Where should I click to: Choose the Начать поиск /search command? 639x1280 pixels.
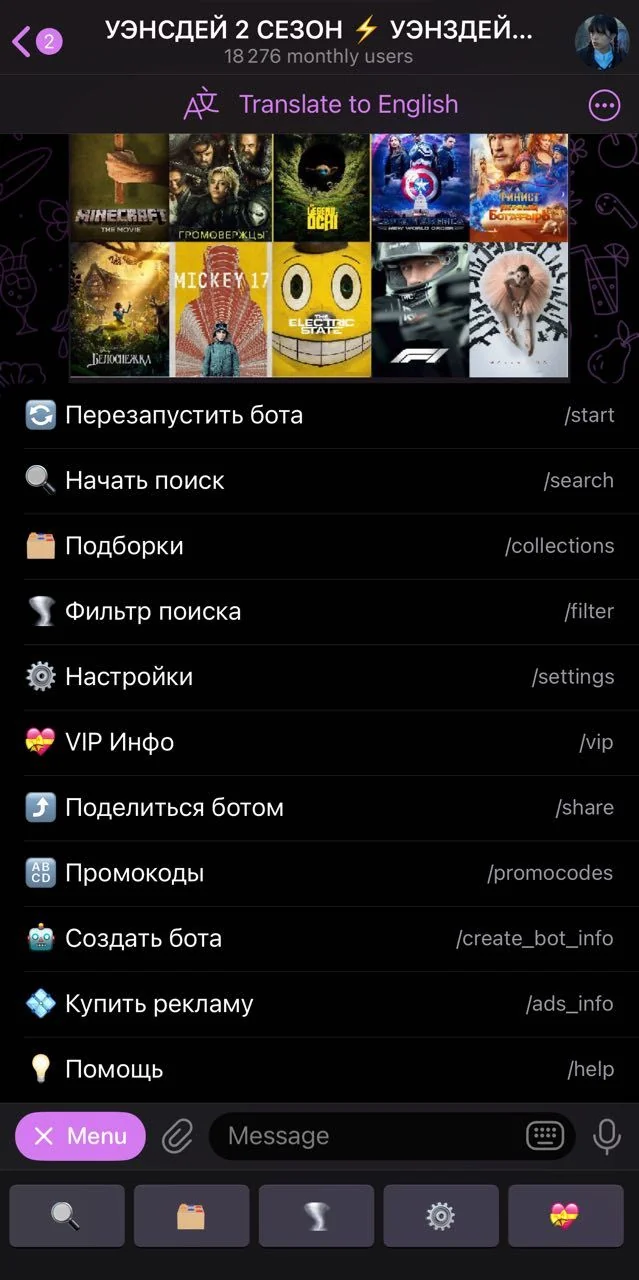click(320, 481)
